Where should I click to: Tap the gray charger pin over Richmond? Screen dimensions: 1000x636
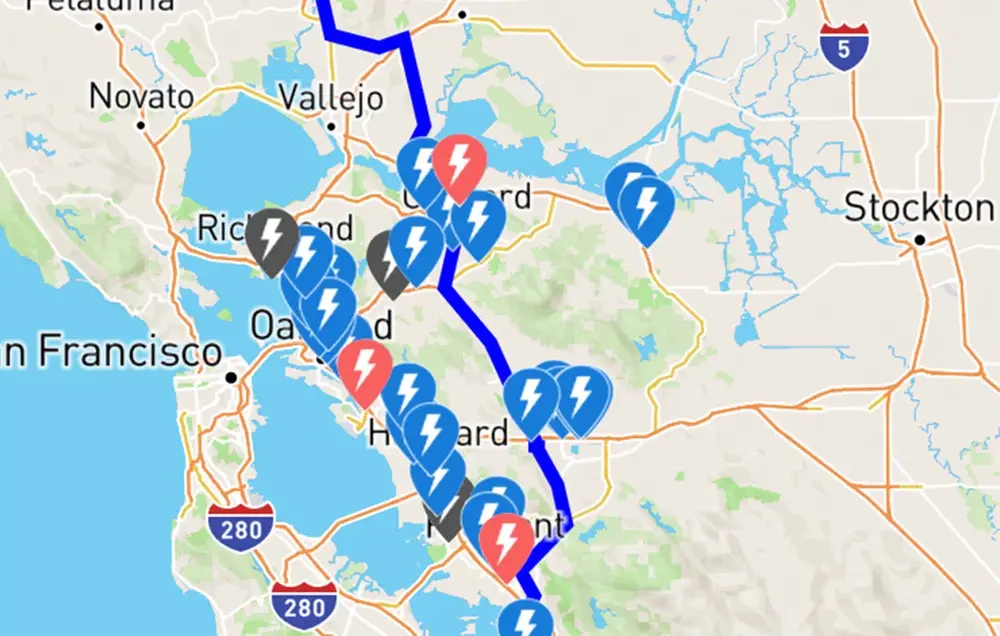point(272,238)
